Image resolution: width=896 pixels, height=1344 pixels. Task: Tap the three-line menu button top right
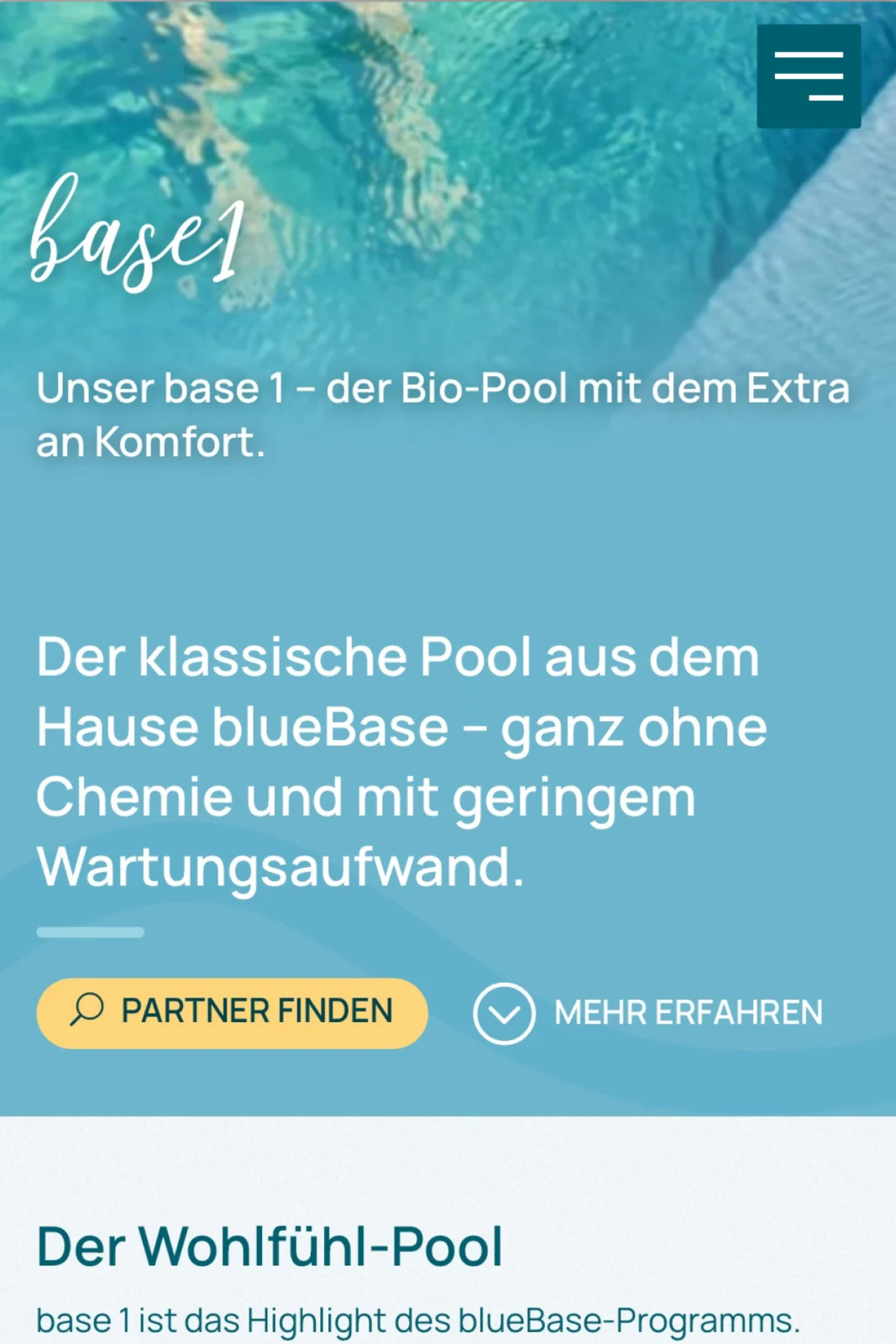point(808,76)
